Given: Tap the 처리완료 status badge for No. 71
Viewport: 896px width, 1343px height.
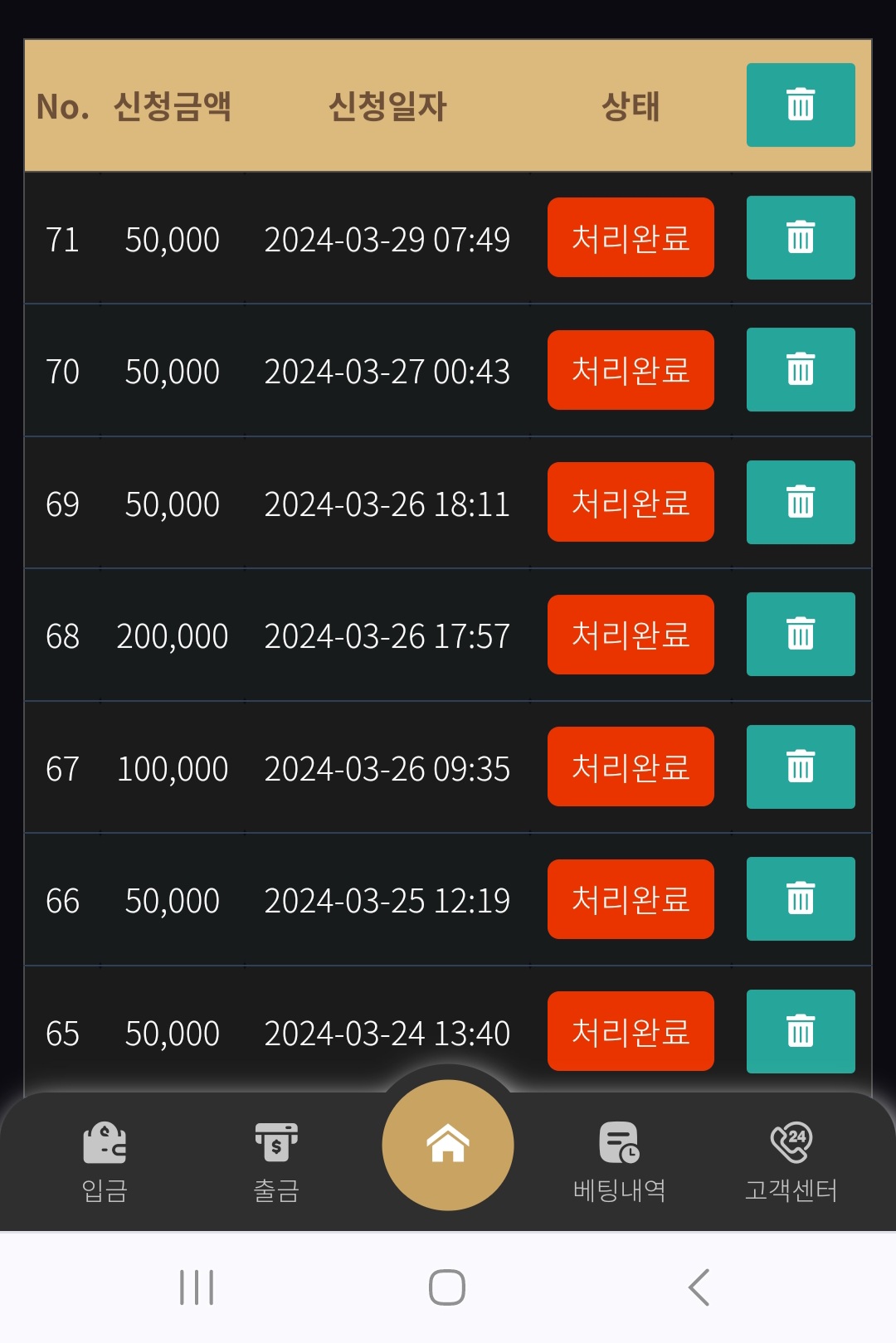Looking at the screenshot, I should 631,238.
